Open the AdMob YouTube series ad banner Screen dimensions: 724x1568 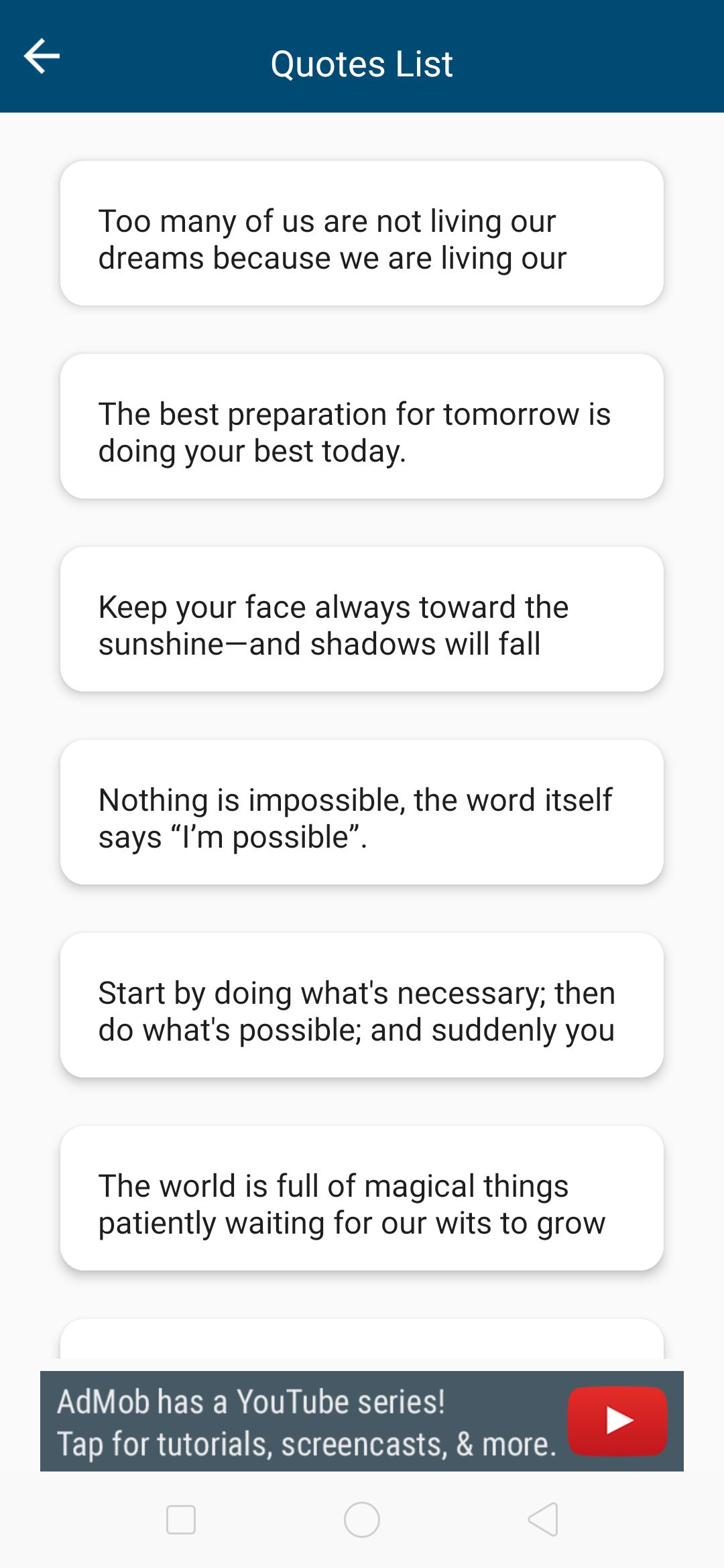click(362, 1421)
